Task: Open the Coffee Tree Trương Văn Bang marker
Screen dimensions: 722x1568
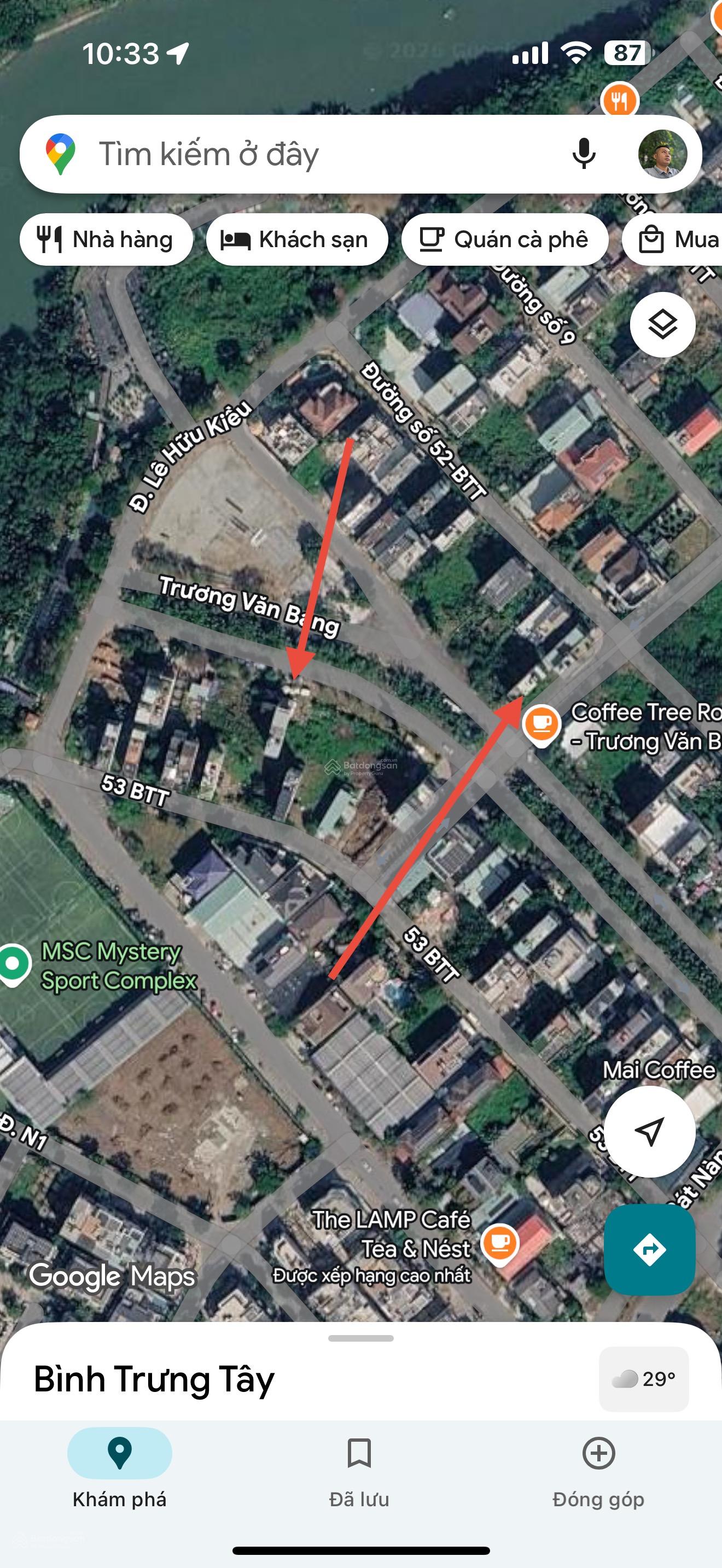Action: (540, 724)
